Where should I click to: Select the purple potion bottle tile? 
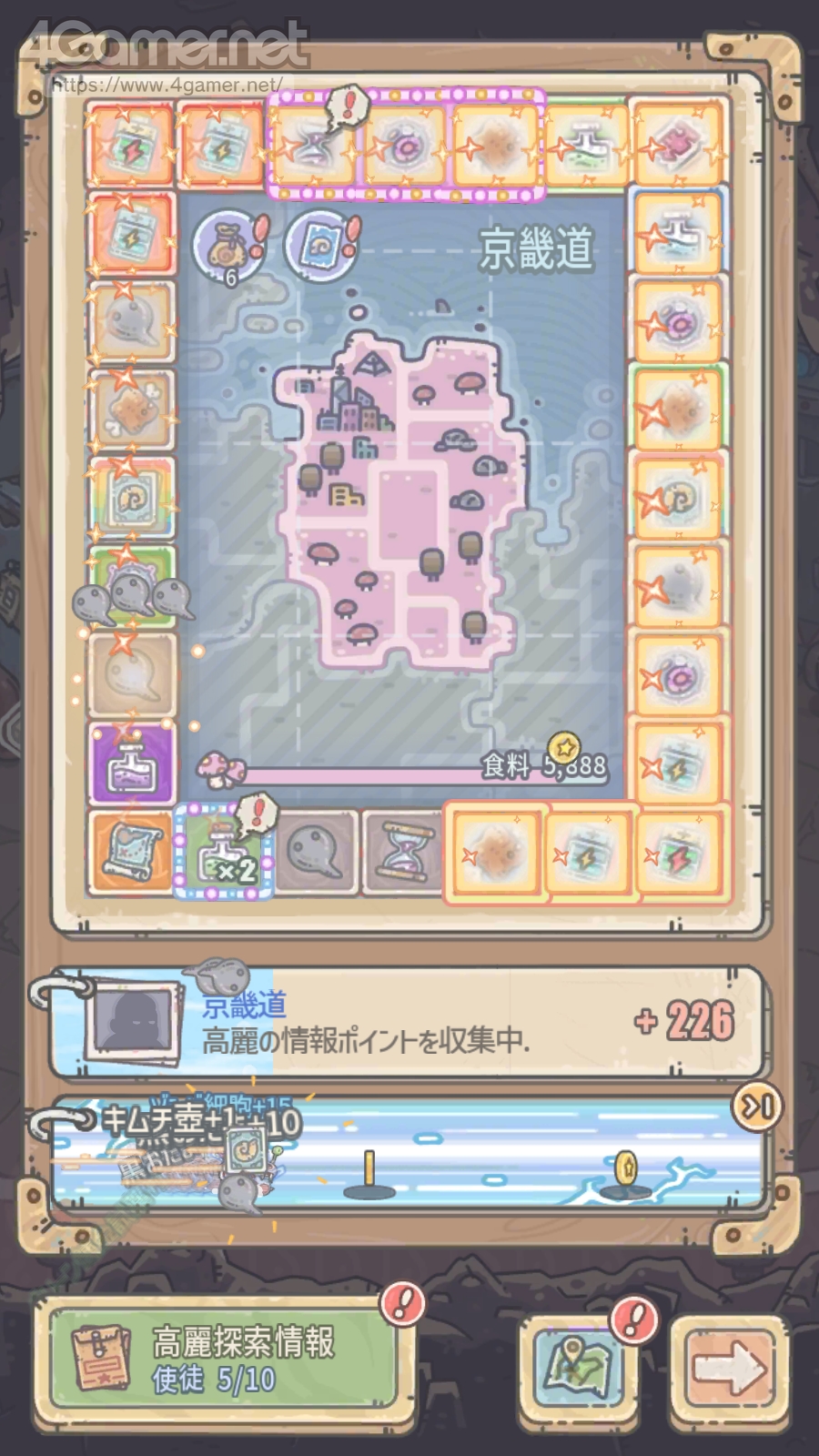click(x=131, y=764)
